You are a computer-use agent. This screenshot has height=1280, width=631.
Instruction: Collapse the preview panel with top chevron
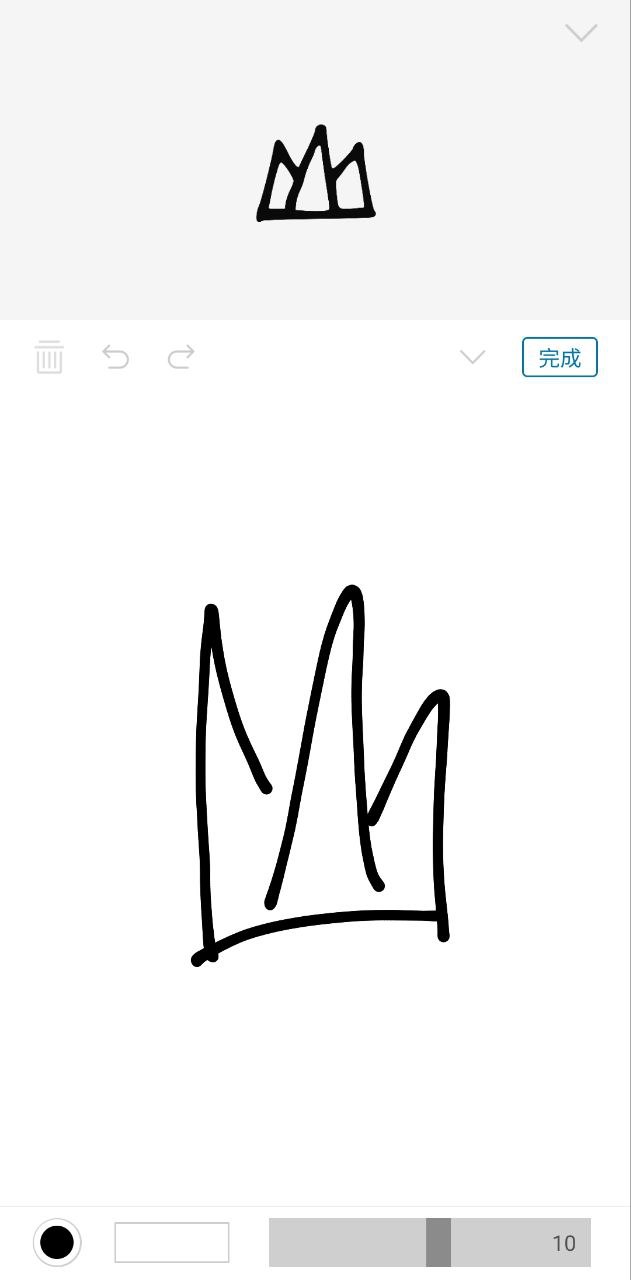581,33
